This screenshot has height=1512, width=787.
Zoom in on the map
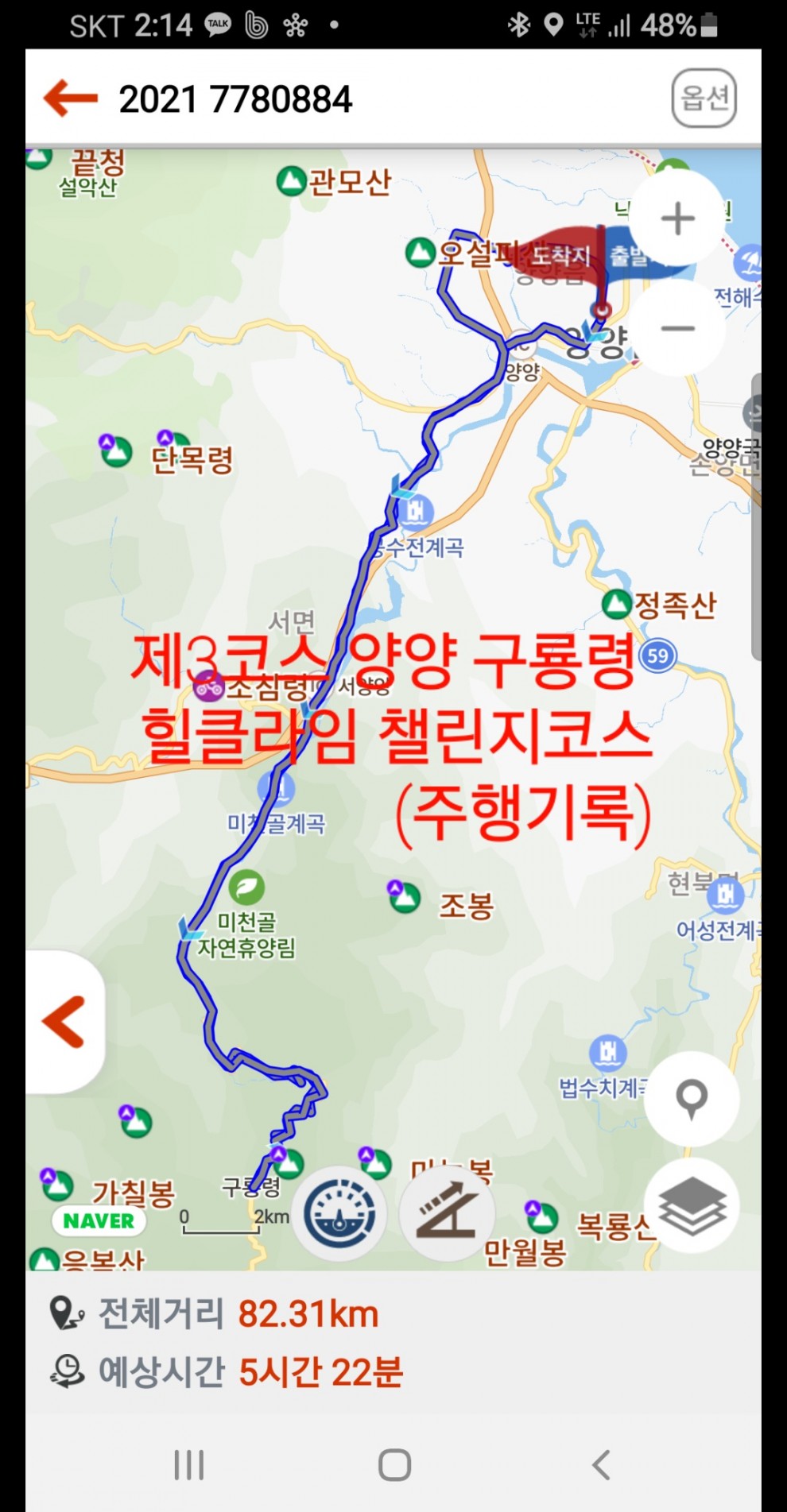pos(677,218)
